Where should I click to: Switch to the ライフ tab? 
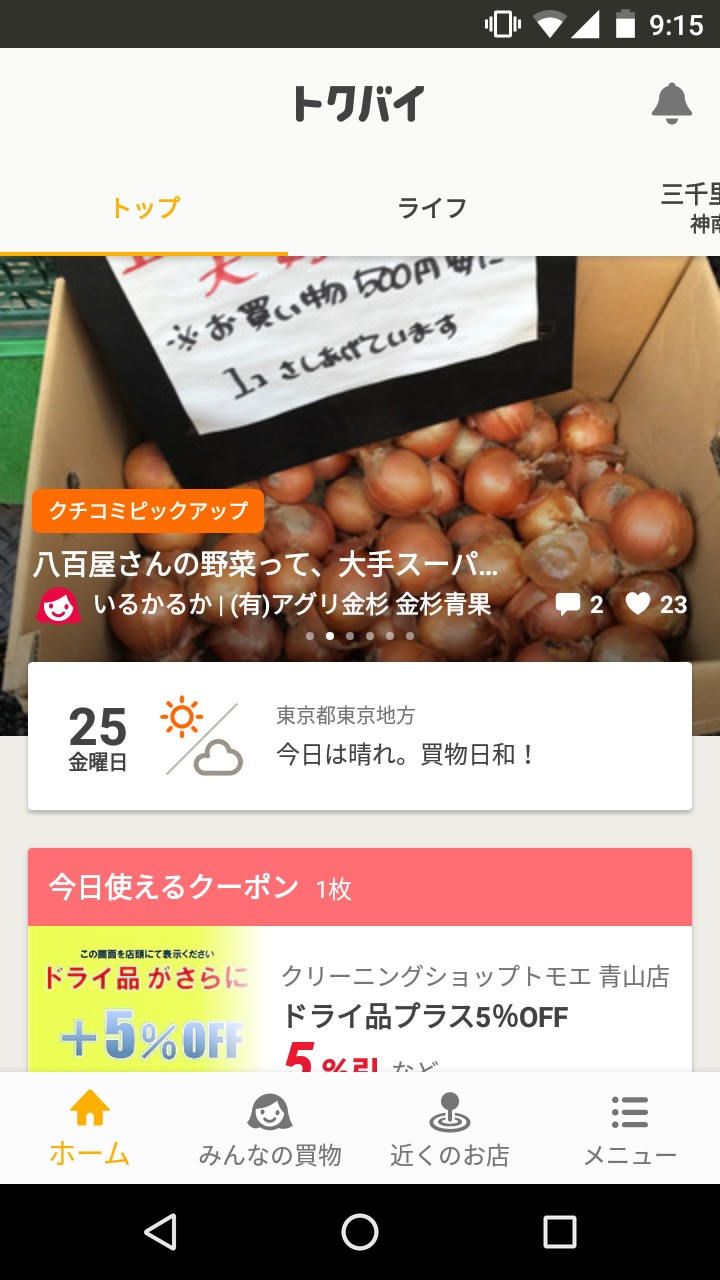pyautogui.click(x=432, y=208)
